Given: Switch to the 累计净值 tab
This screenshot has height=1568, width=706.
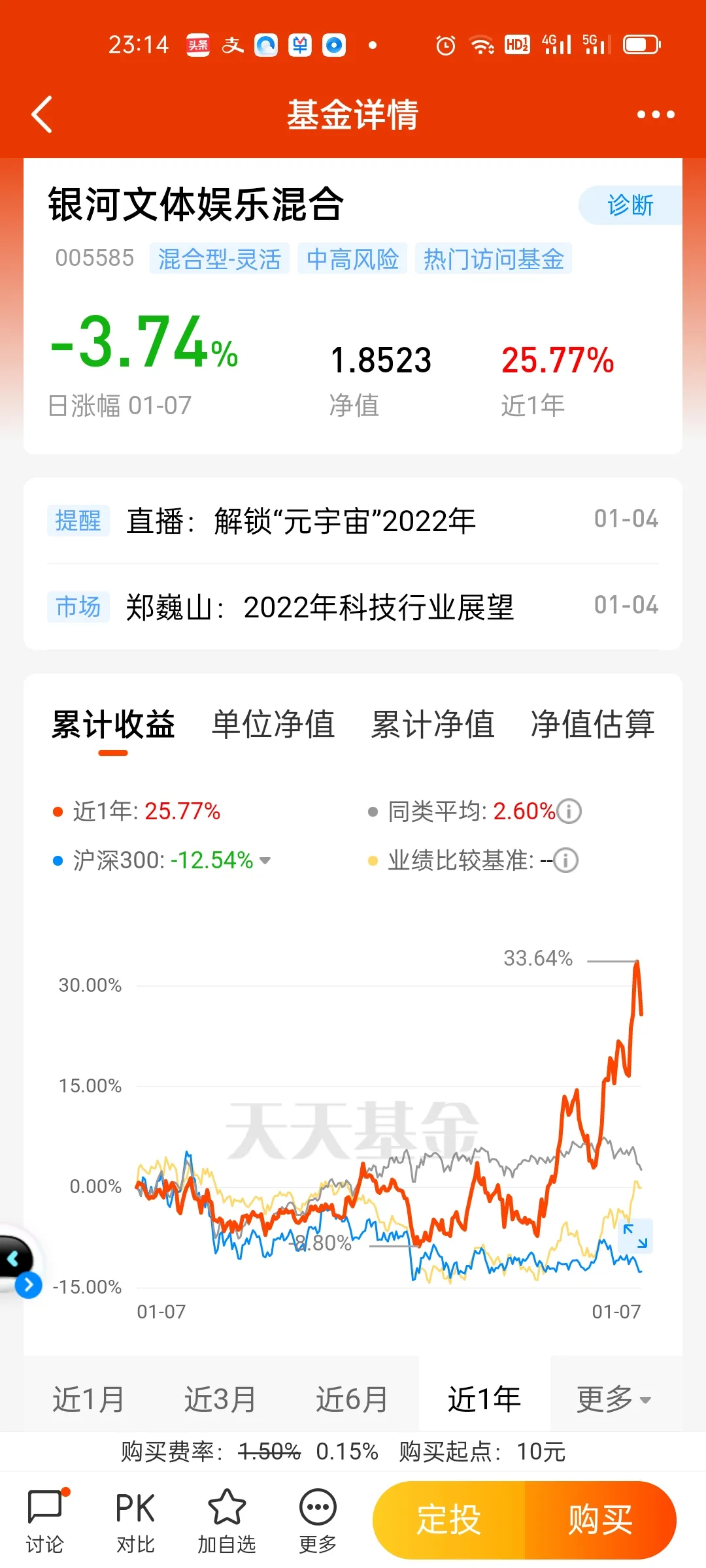Looking at the screenshot, I should coord(433,725).
